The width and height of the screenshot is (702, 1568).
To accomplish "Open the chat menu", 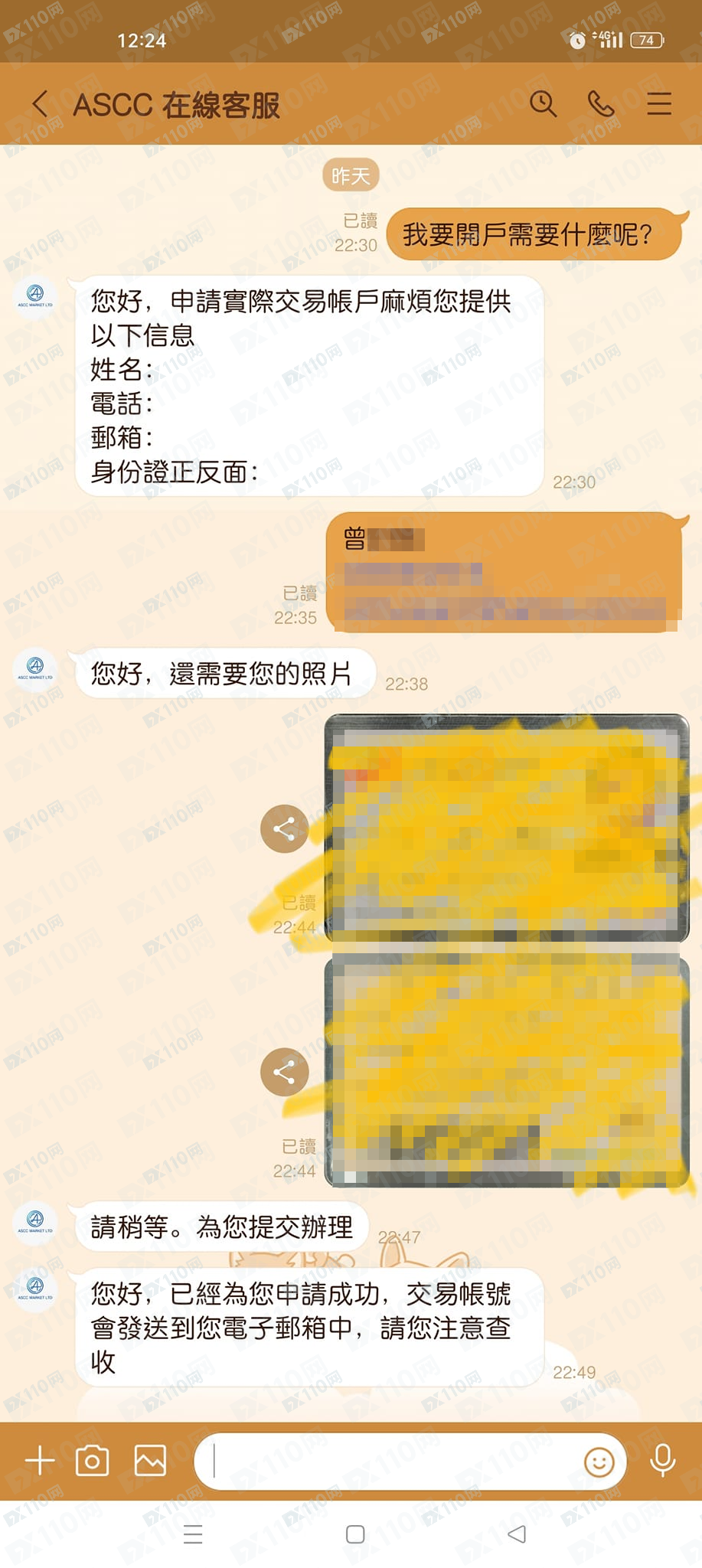I will [x=658, y=103].
